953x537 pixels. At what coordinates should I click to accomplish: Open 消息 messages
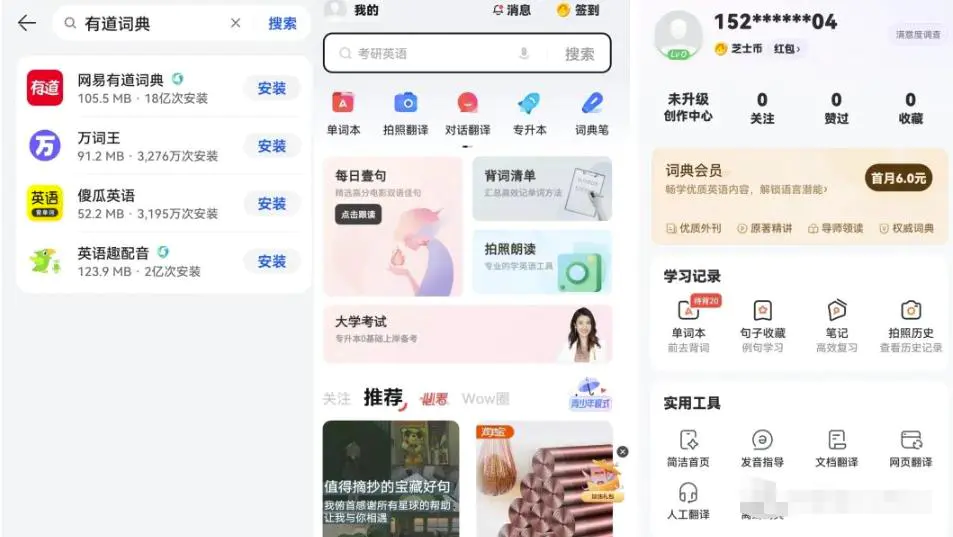click(511, 10)
